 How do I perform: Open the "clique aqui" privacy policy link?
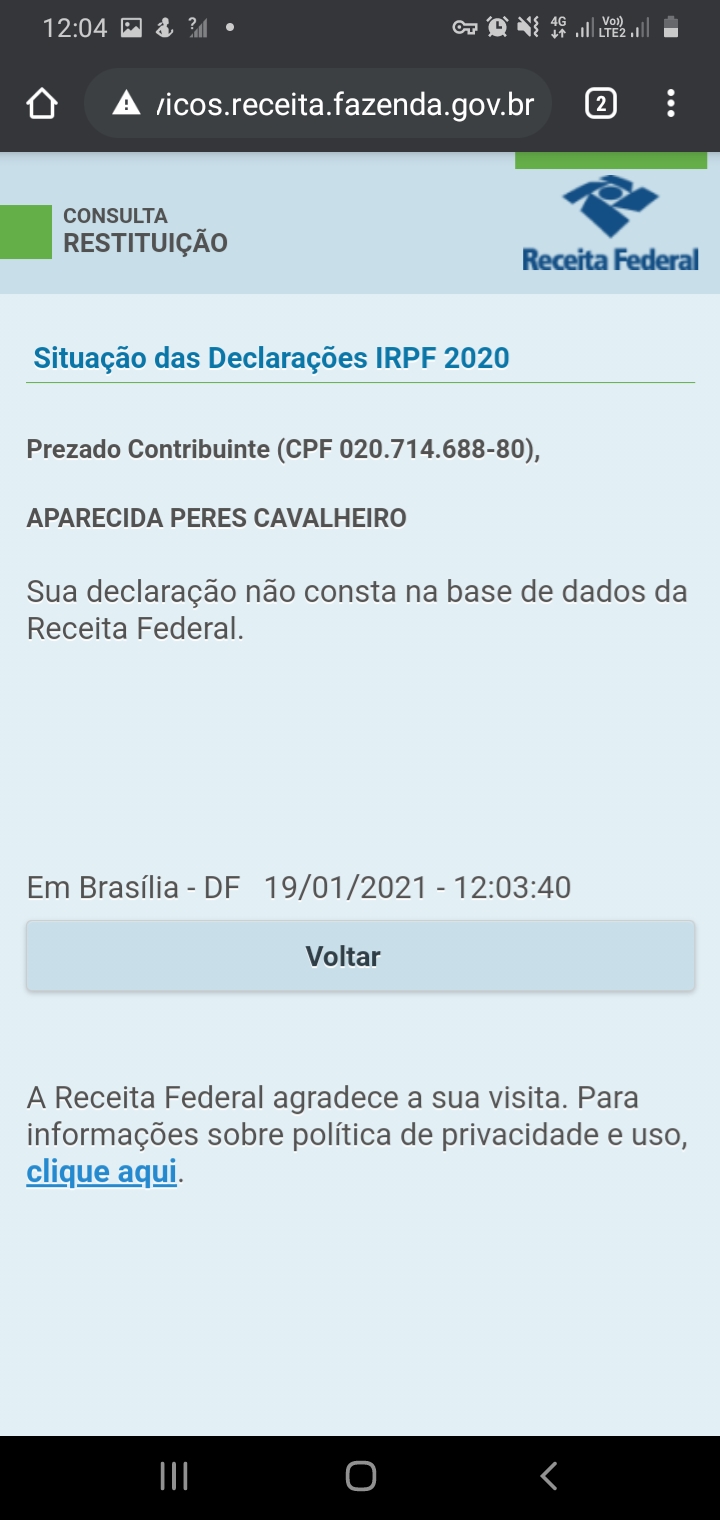101,1171
